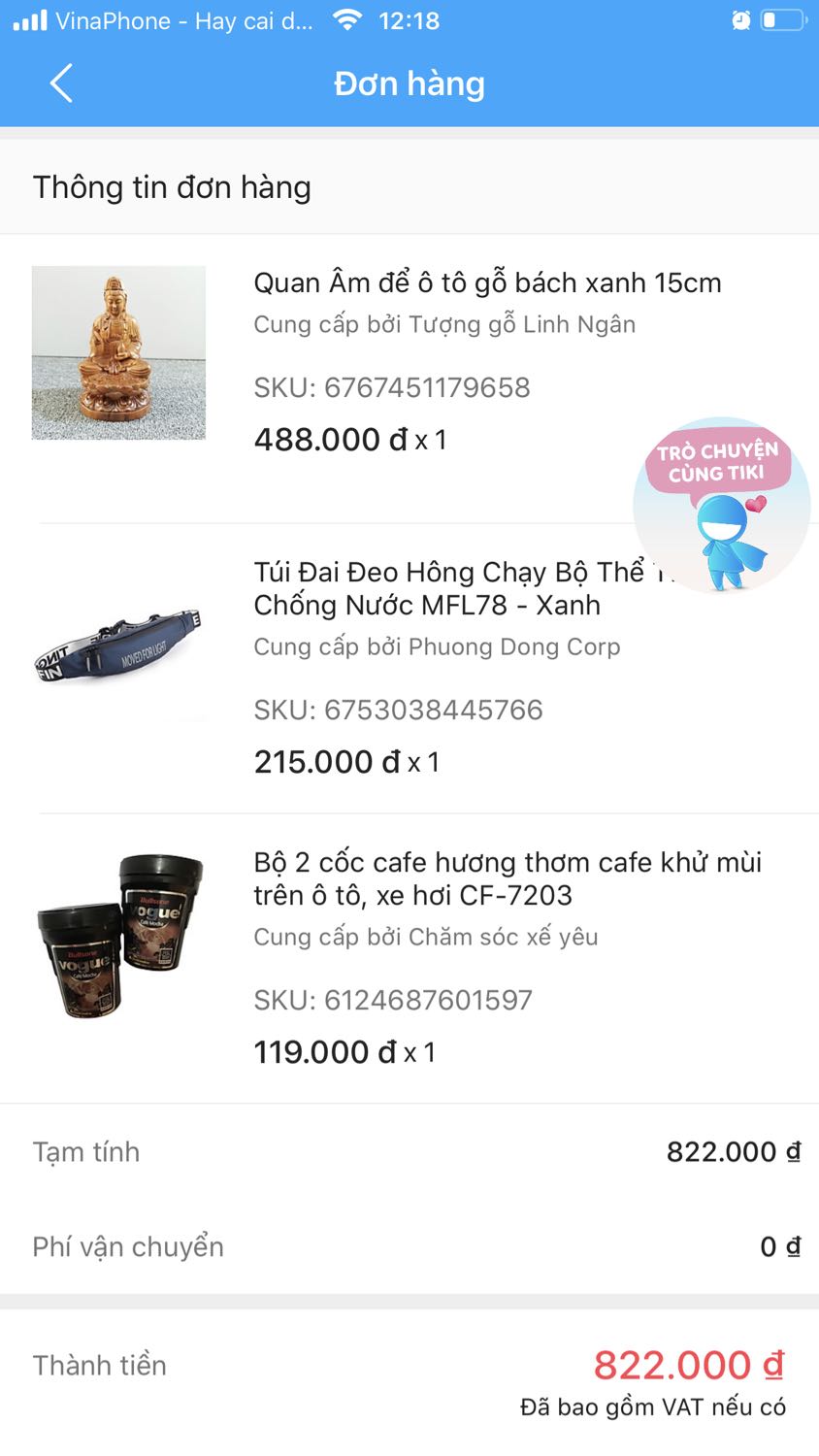Tap the Quan Âm statue thumbnail
This screenshot has width=819, height=1456.
click(118, 352)
